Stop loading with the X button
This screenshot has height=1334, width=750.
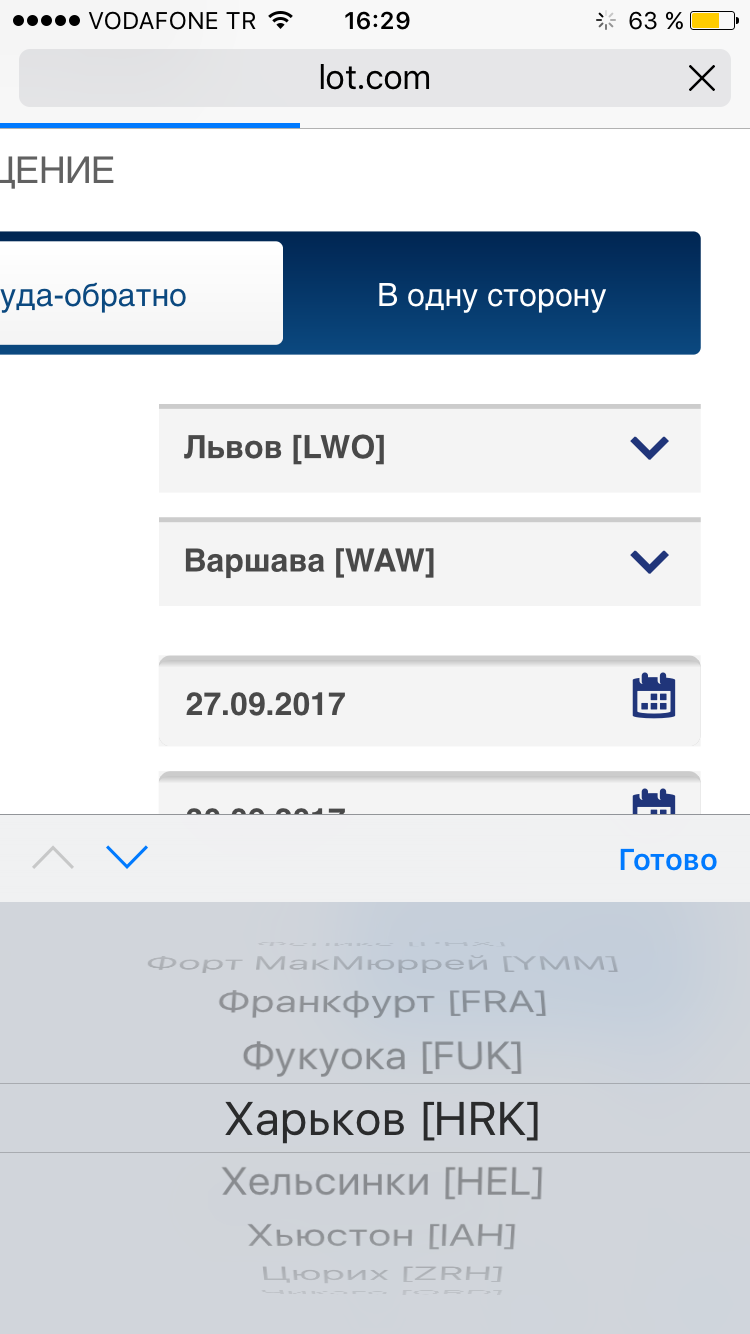point(702,78)
